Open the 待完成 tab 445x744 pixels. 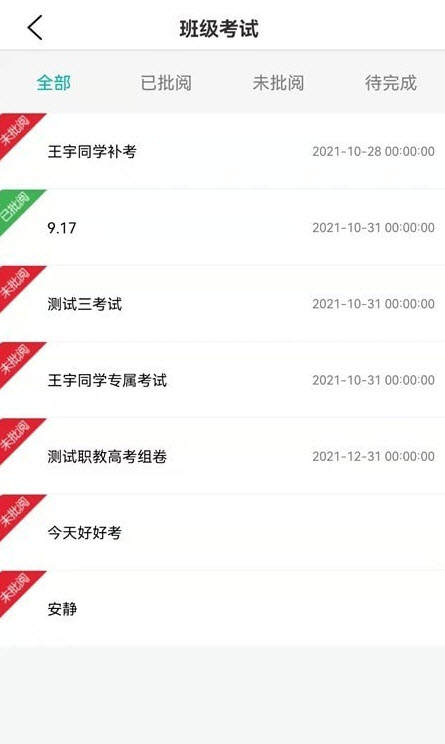pyautogui.click(x=390, y=83)
